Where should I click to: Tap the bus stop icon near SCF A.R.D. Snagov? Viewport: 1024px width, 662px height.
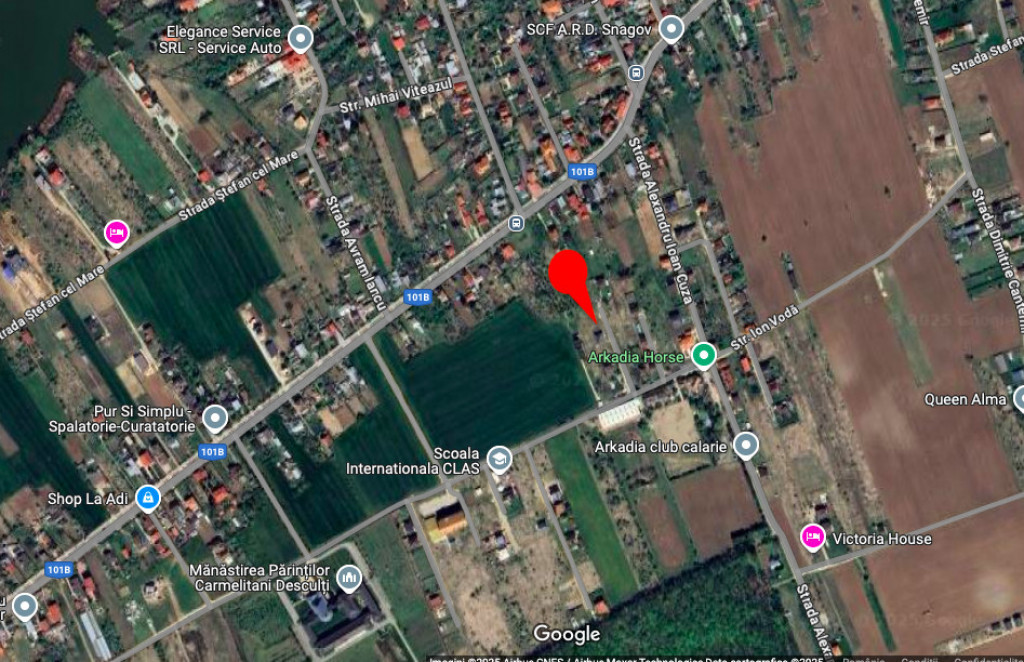pos(636,72)
